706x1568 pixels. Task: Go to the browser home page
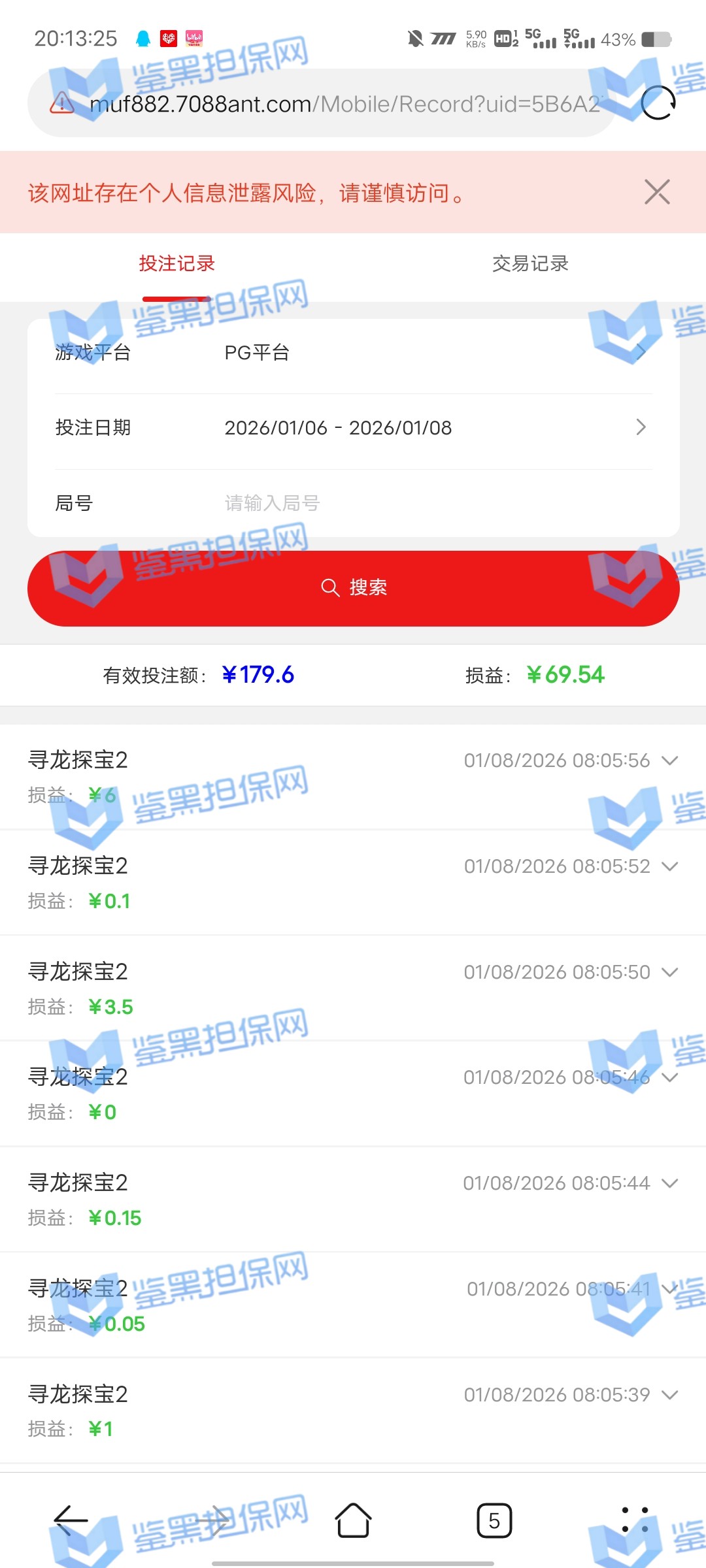tap(353, 1521)
